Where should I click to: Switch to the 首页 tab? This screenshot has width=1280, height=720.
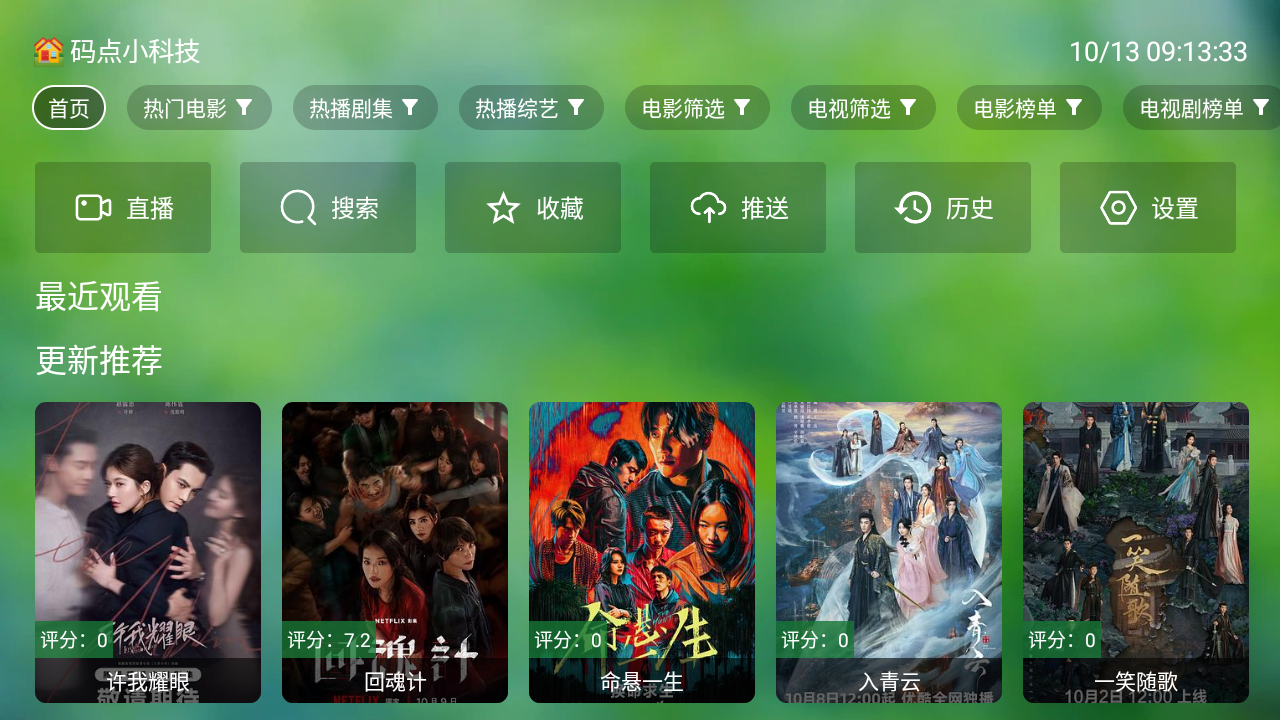pos(69,108)
